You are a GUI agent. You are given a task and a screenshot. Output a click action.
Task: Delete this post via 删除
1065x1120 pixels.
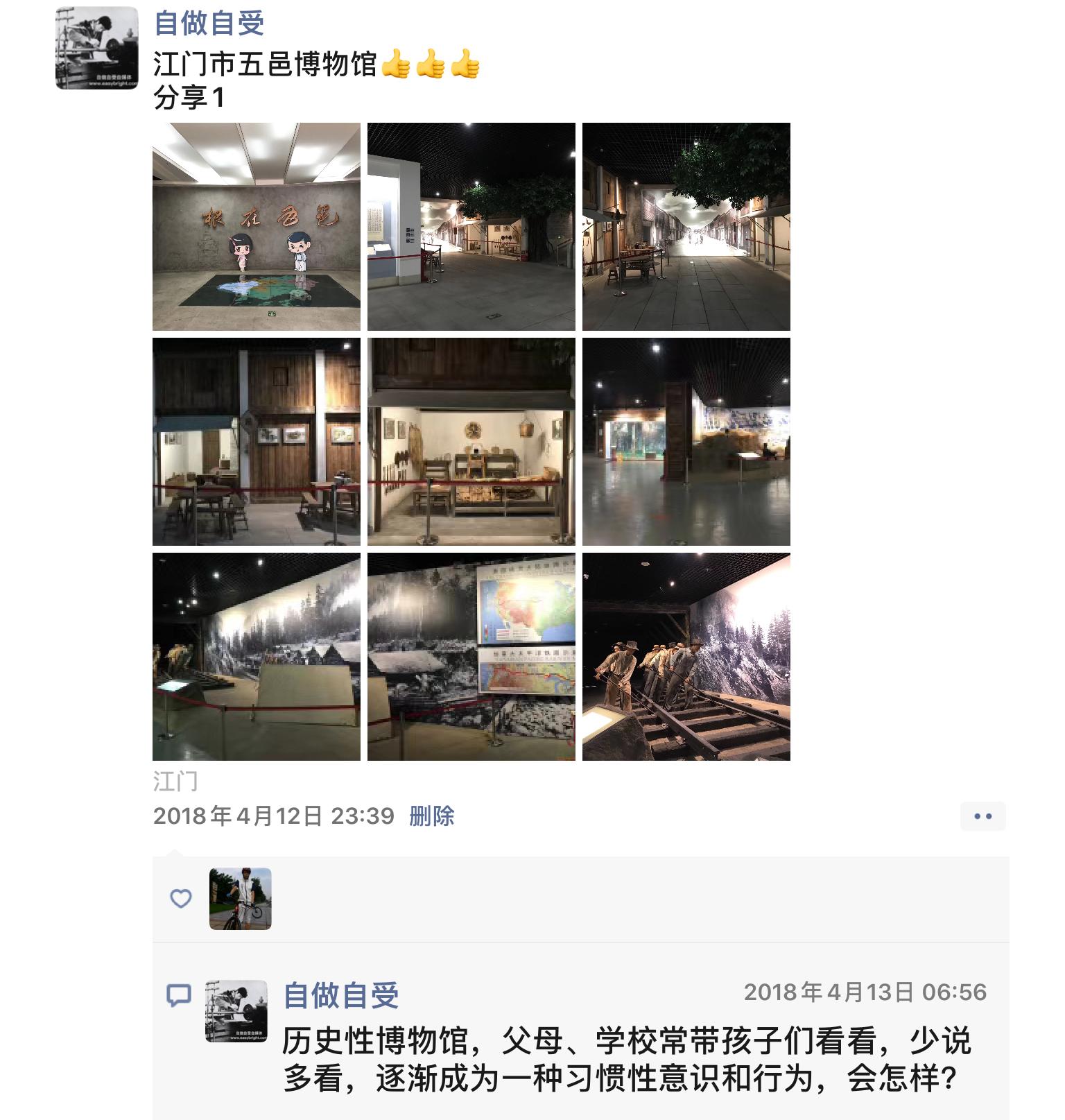tap(431, 816)
